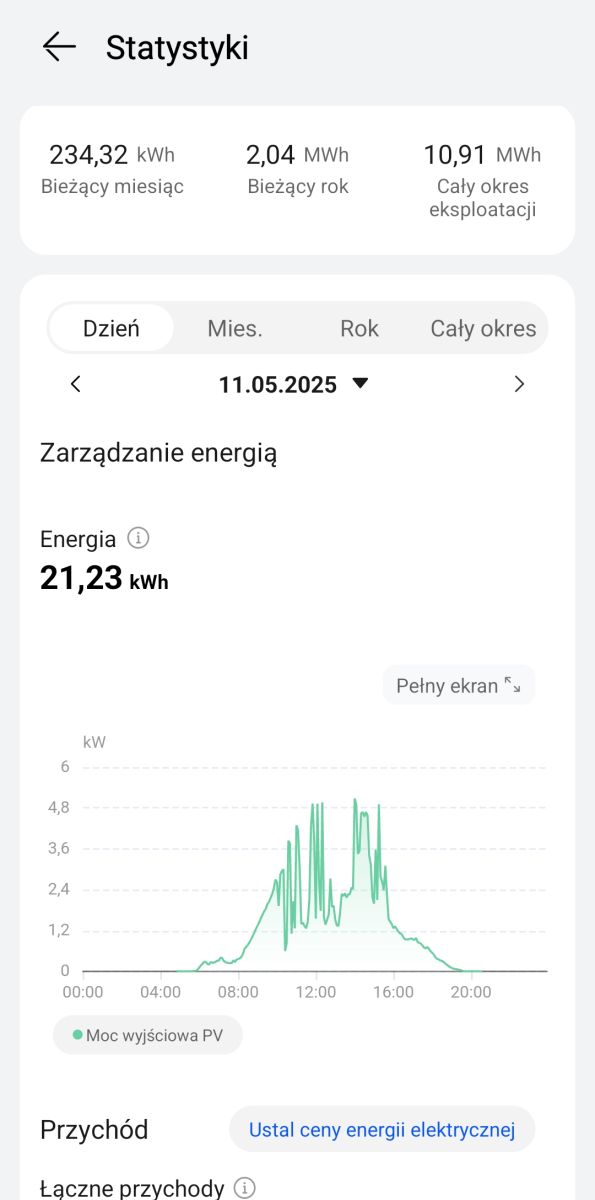Switch to the Mies. tab
Screen dimensions: 595x1200
tap(235, 328)
